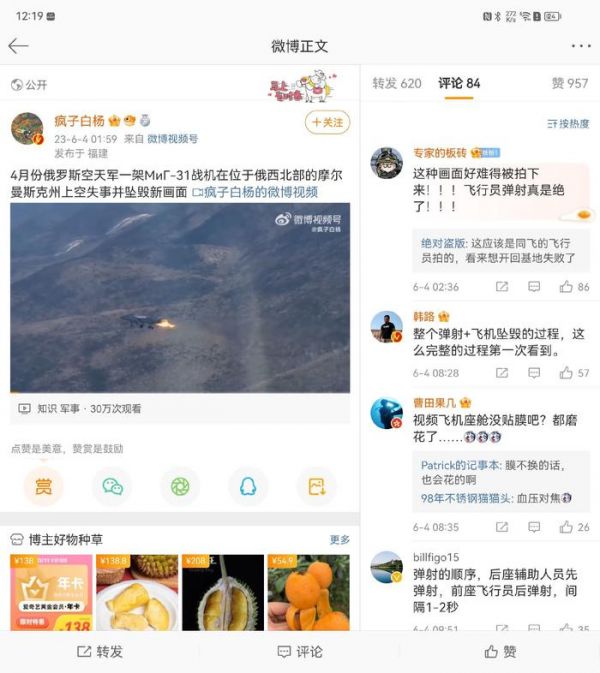Open the 疯子白杨的微博视频 link
This screenshot has width=600, height=673.
point(255,192)
